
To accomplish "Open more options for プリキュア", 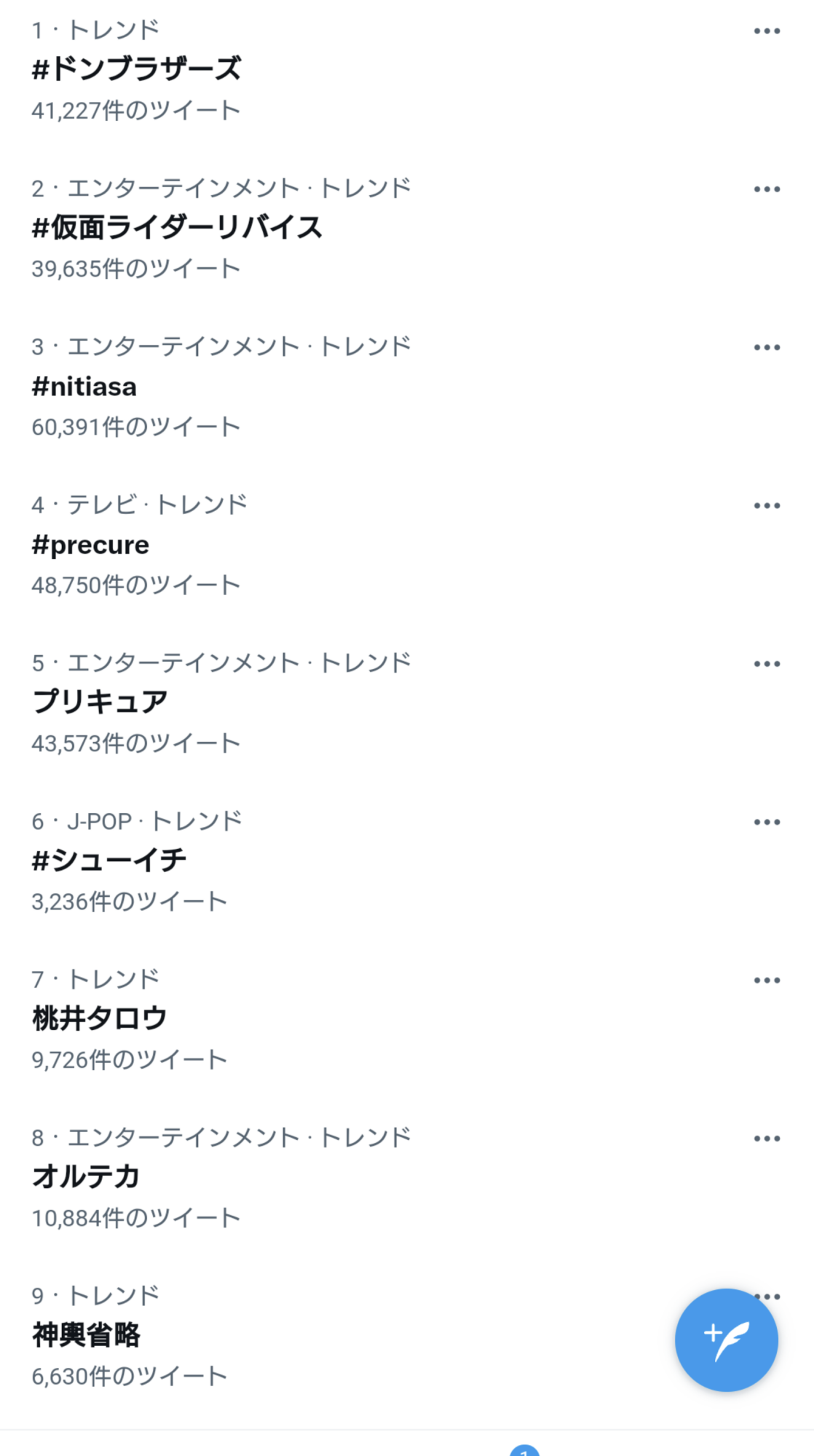I will [767, 664].
